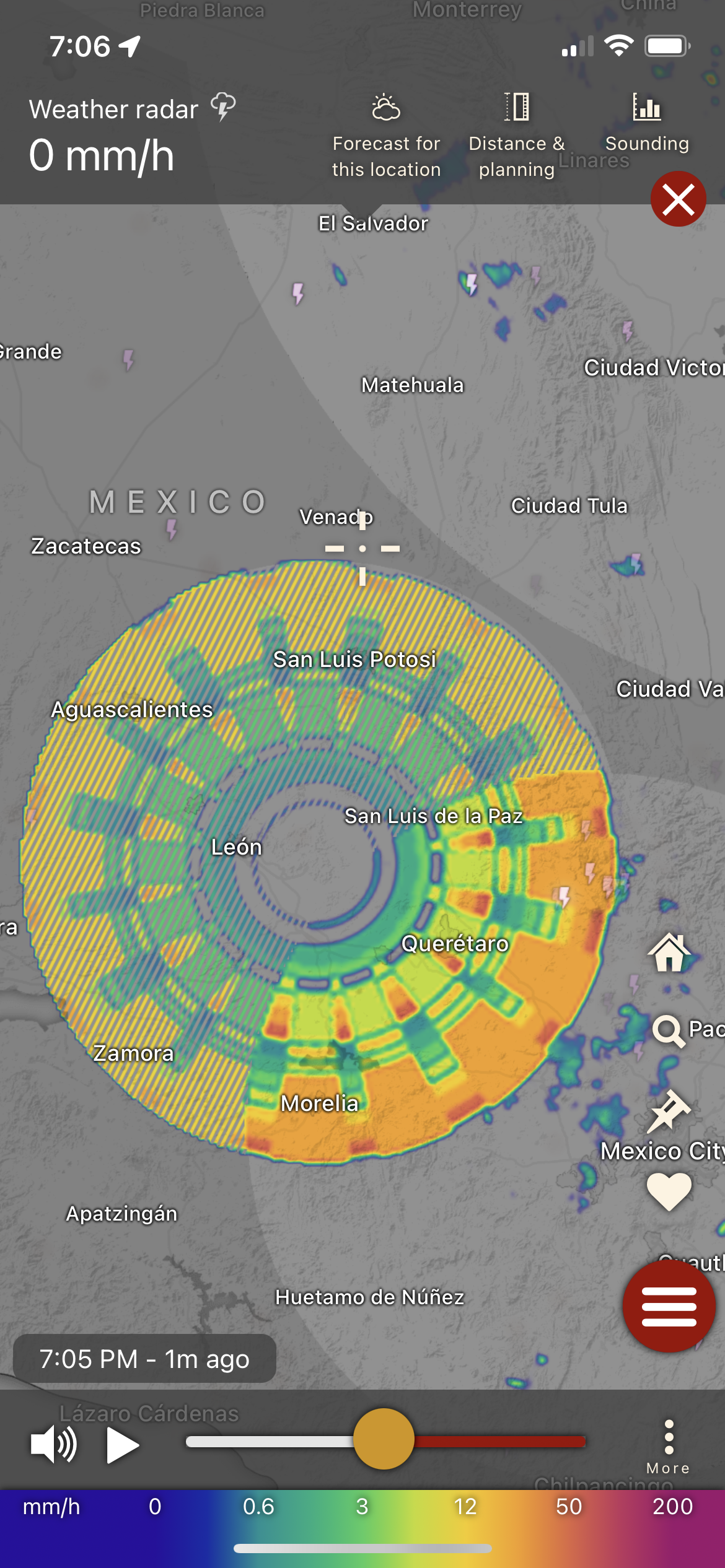
Task: Open the location search
Action: 669,1030
